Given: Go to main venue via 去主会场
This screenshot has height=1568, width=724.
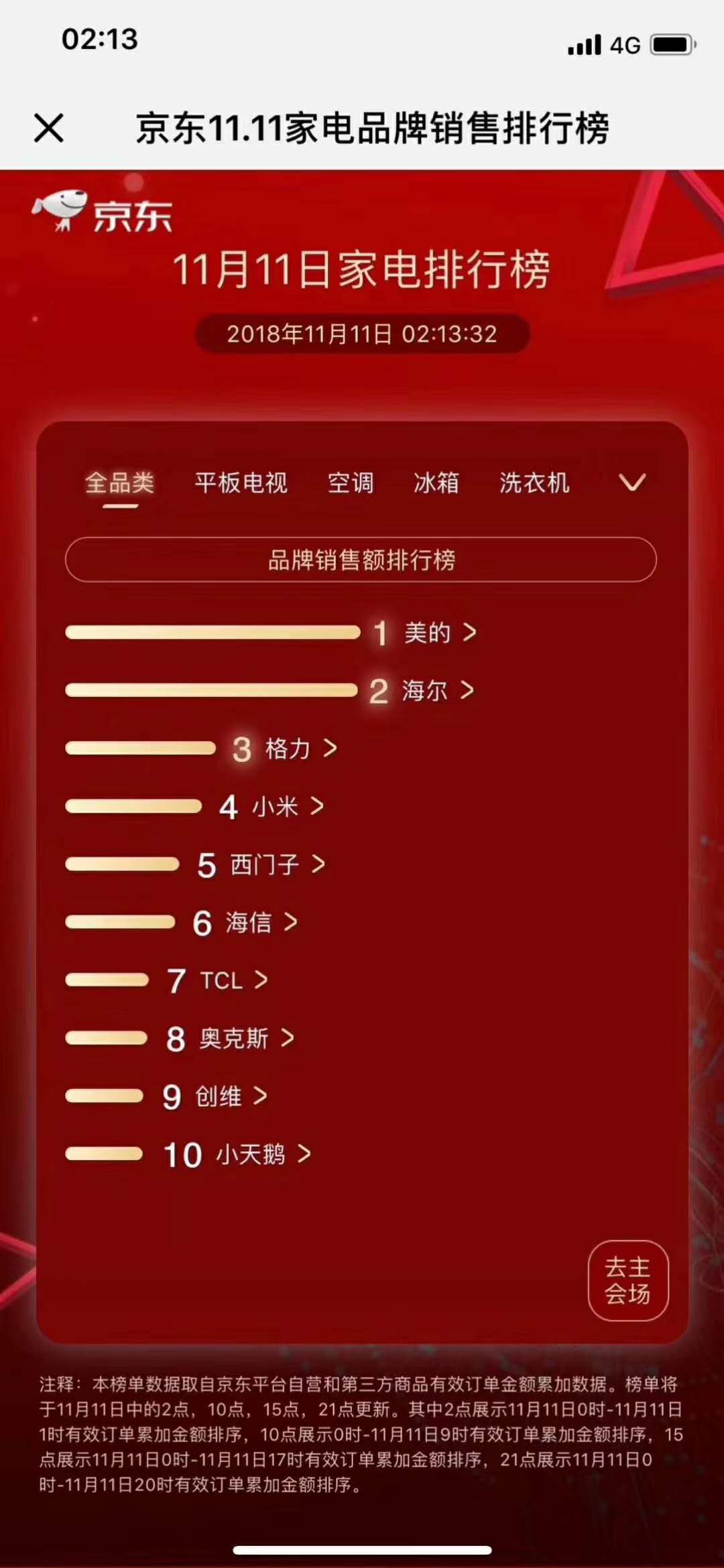Looking at the screenshot, I should [x=627, y=1281].
